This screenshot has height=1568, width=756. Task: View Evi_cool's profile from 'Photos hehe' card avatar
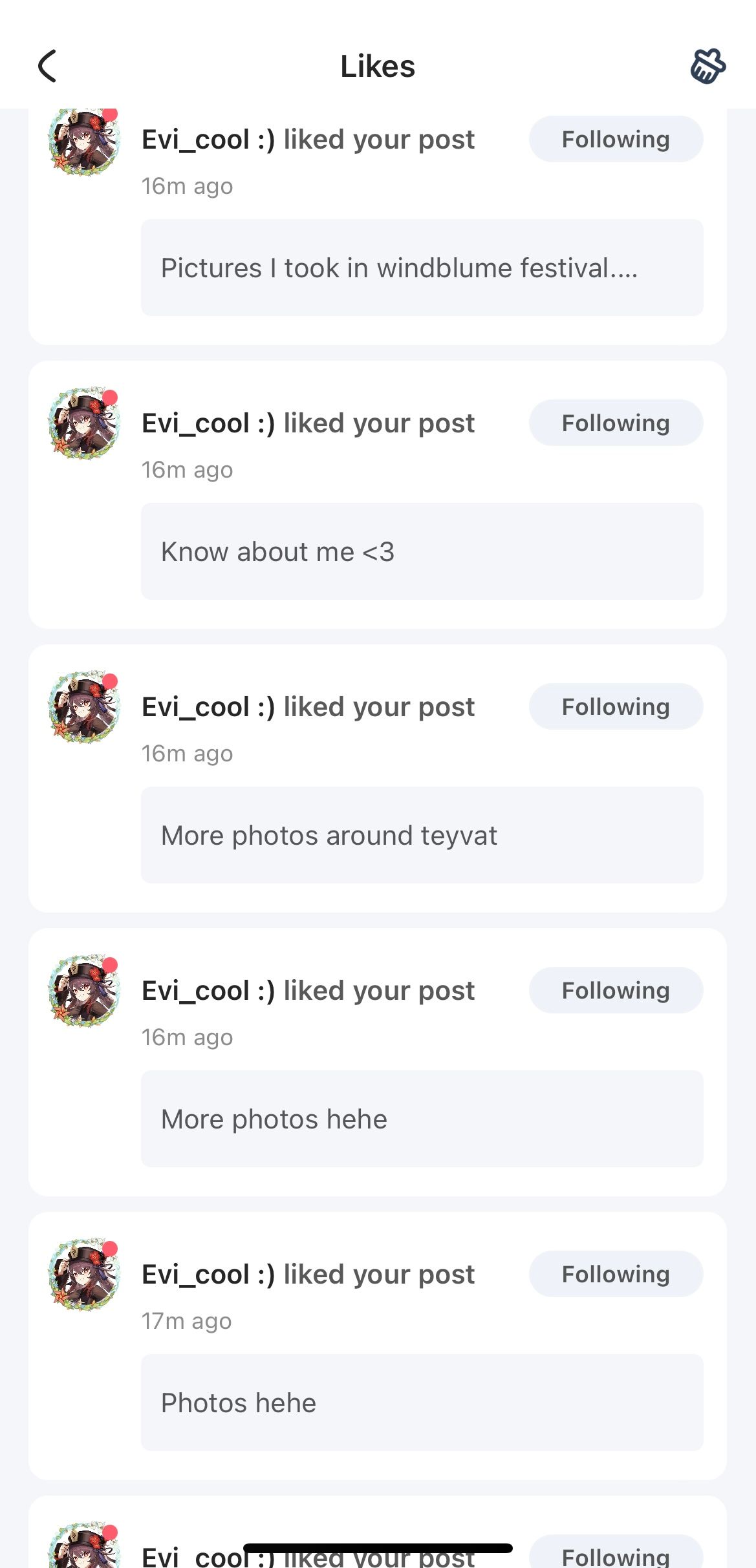click(x=84, y=1275)
